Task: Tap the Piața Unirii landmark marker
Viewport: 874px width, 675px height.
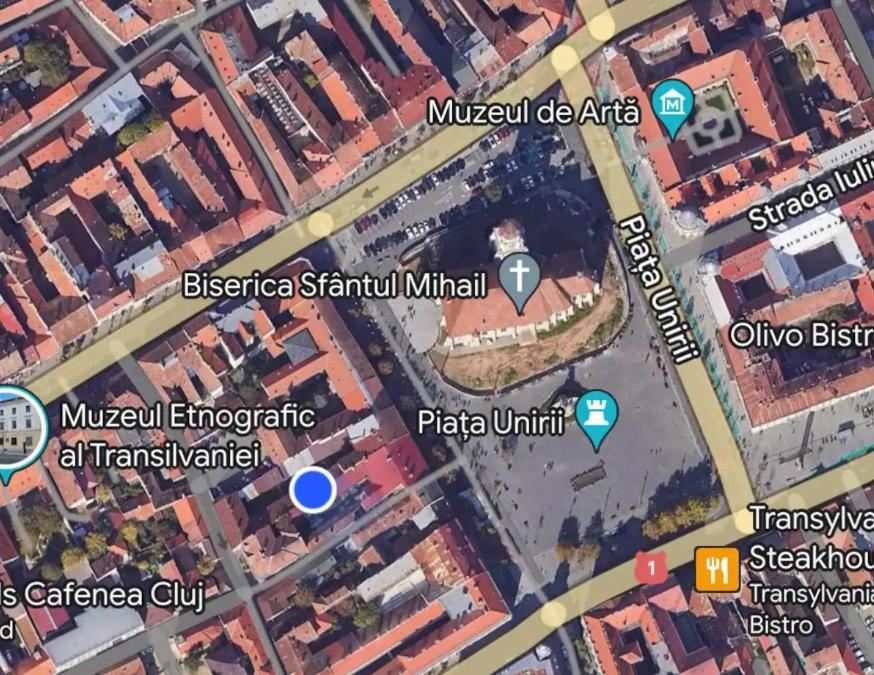Action: pyautogui.click(x=598, y=417)
